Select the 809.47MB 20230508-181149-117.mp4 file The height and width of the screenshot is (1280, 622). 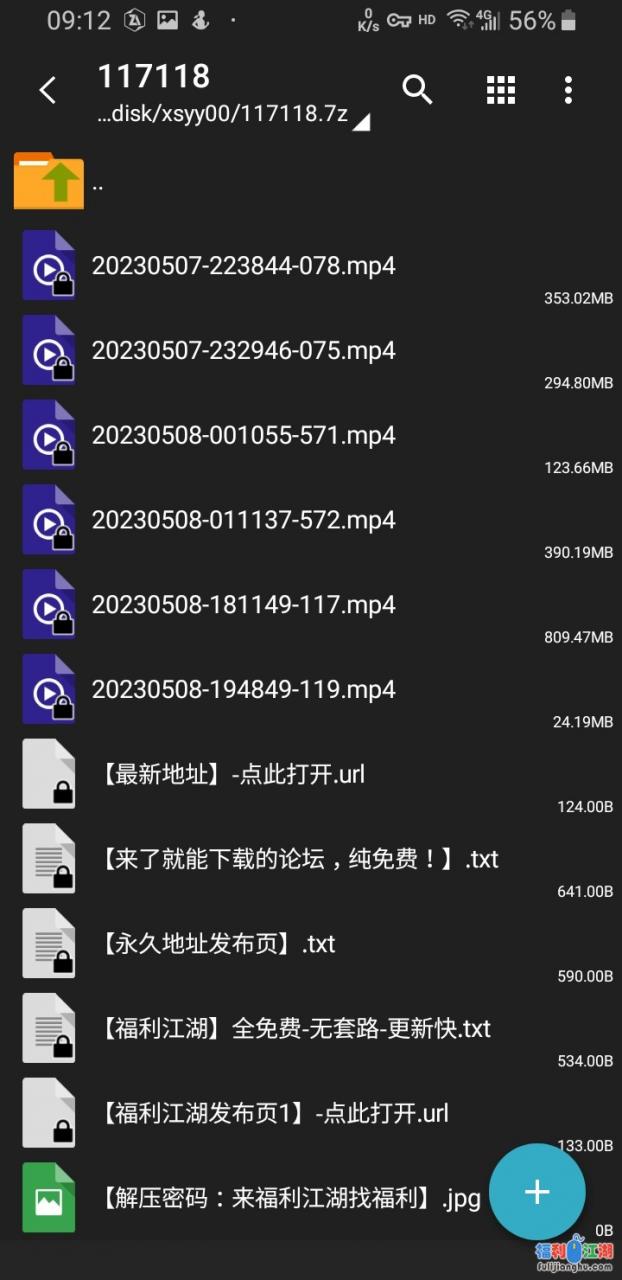(x=243, y=605)
